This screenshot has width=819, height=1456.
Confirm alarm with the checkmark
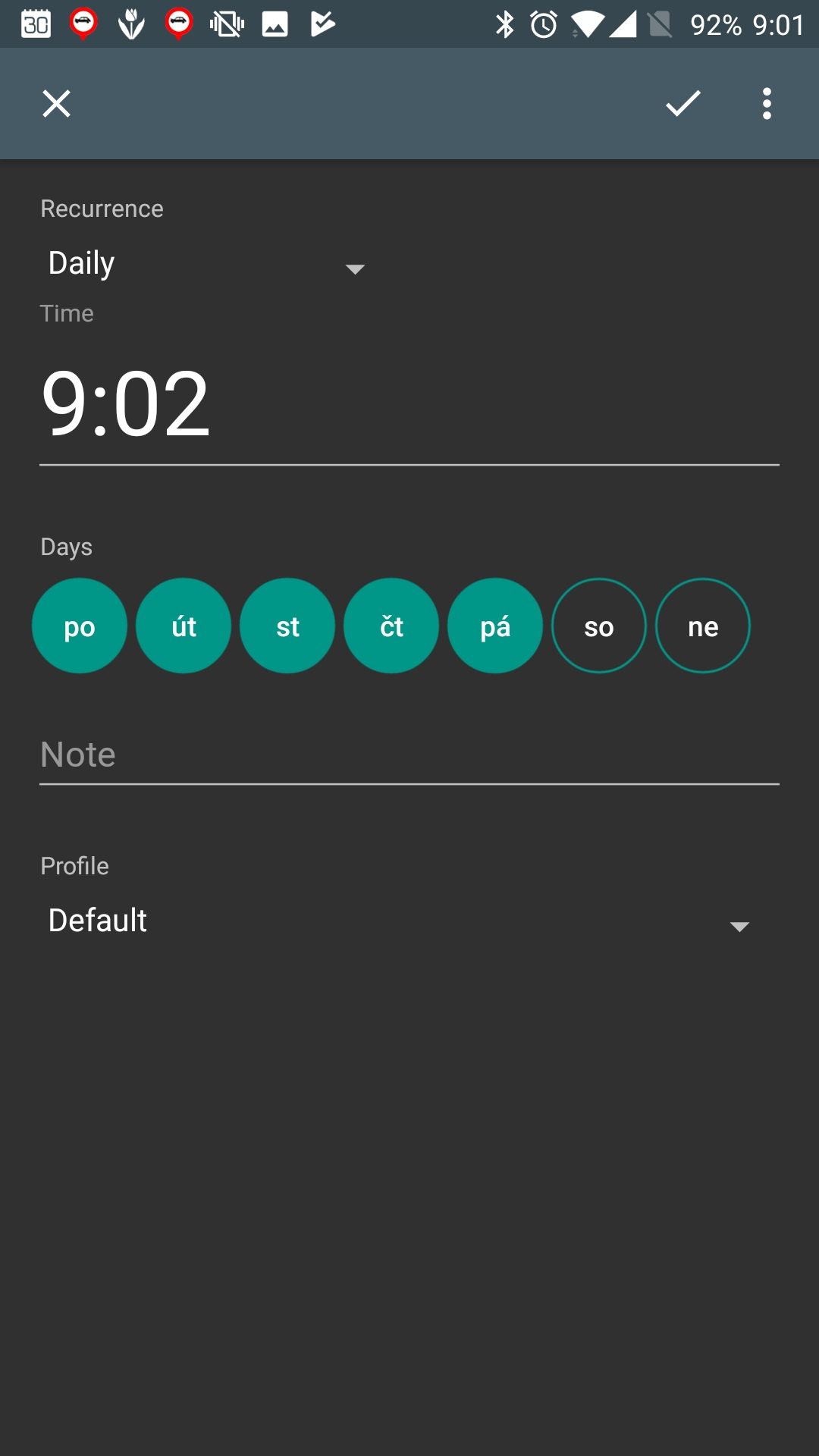(682, 104)
